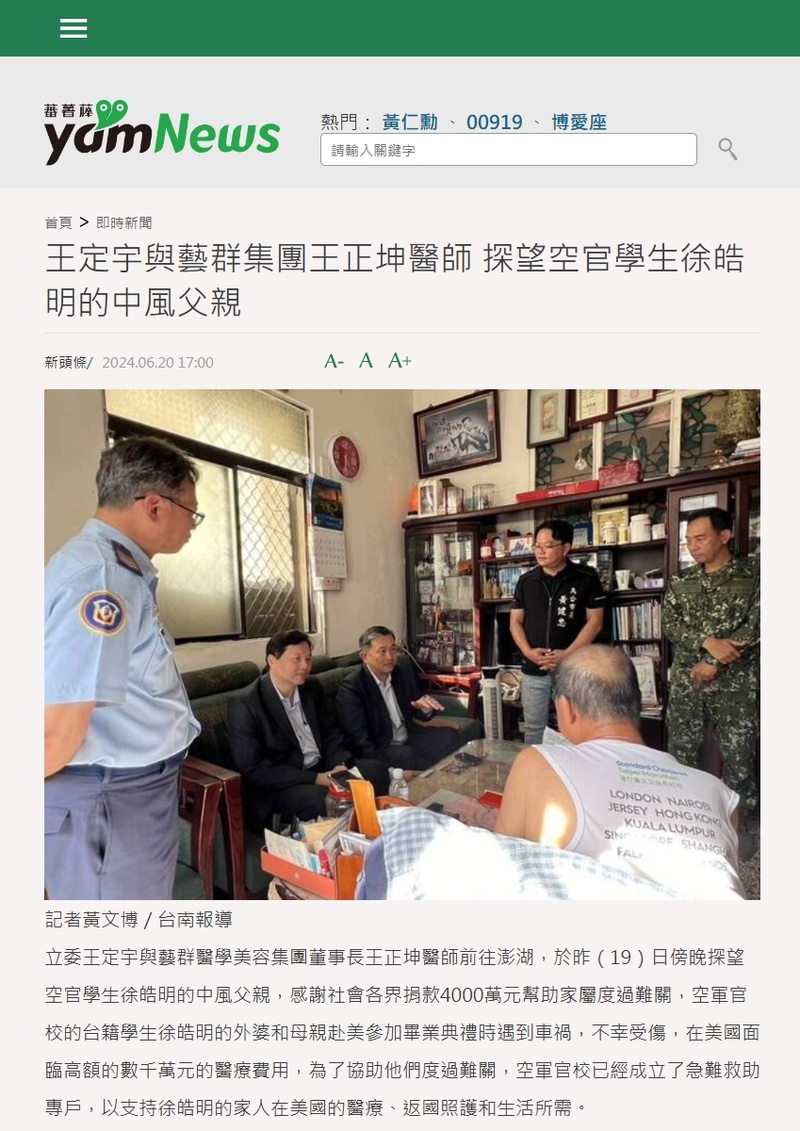Open the hamburger drawer menu
This screenshot has height=1131, width=800.
click(x=73, y=28)
